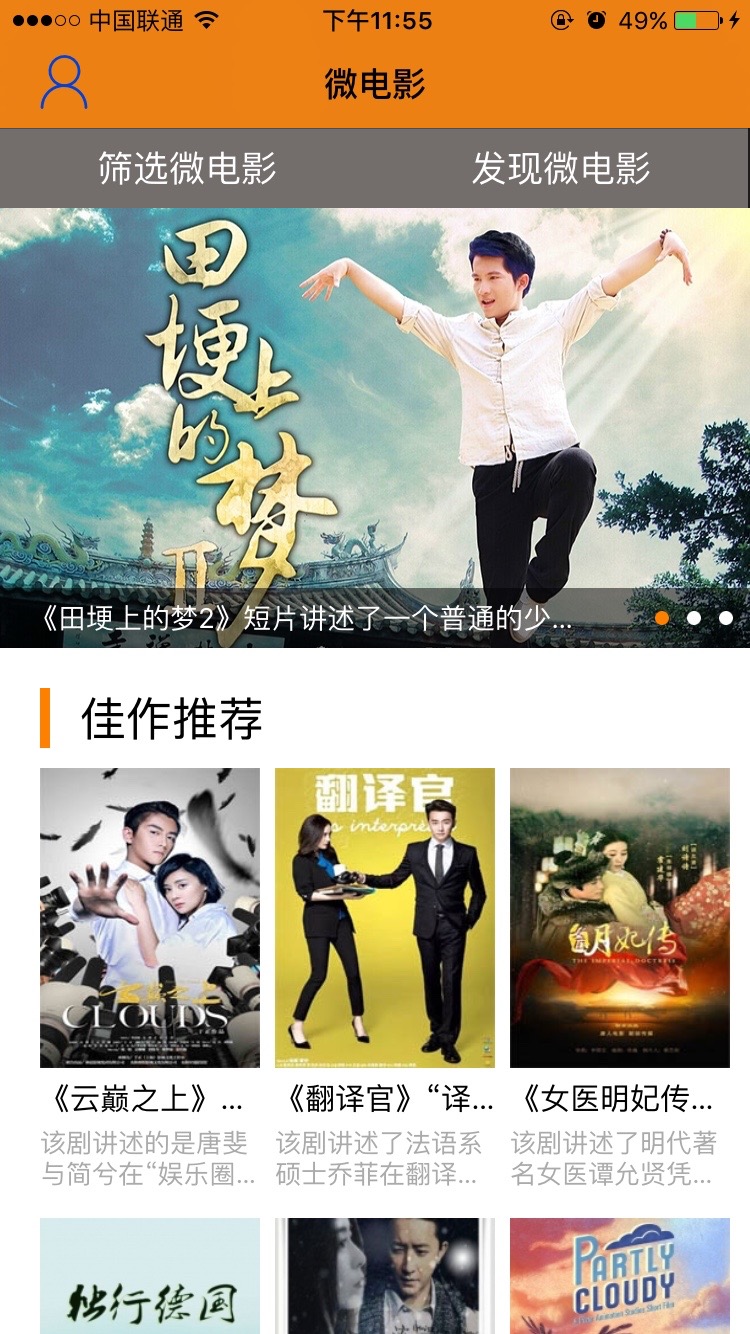
Task: Open the user profile icon
Action: click(x=64, y=83)
